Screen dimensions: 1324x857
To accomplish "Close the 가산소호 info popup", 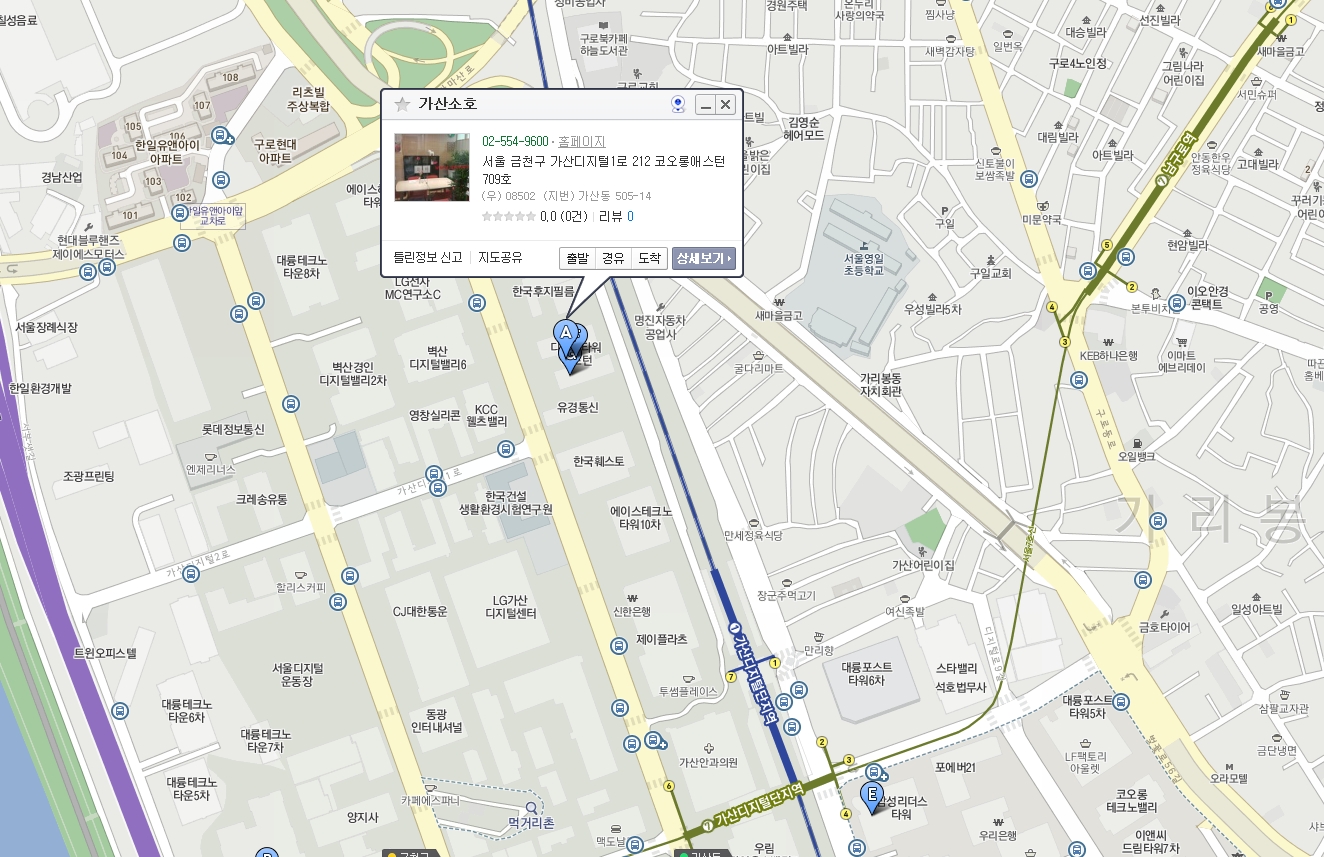I will point(726,104).
